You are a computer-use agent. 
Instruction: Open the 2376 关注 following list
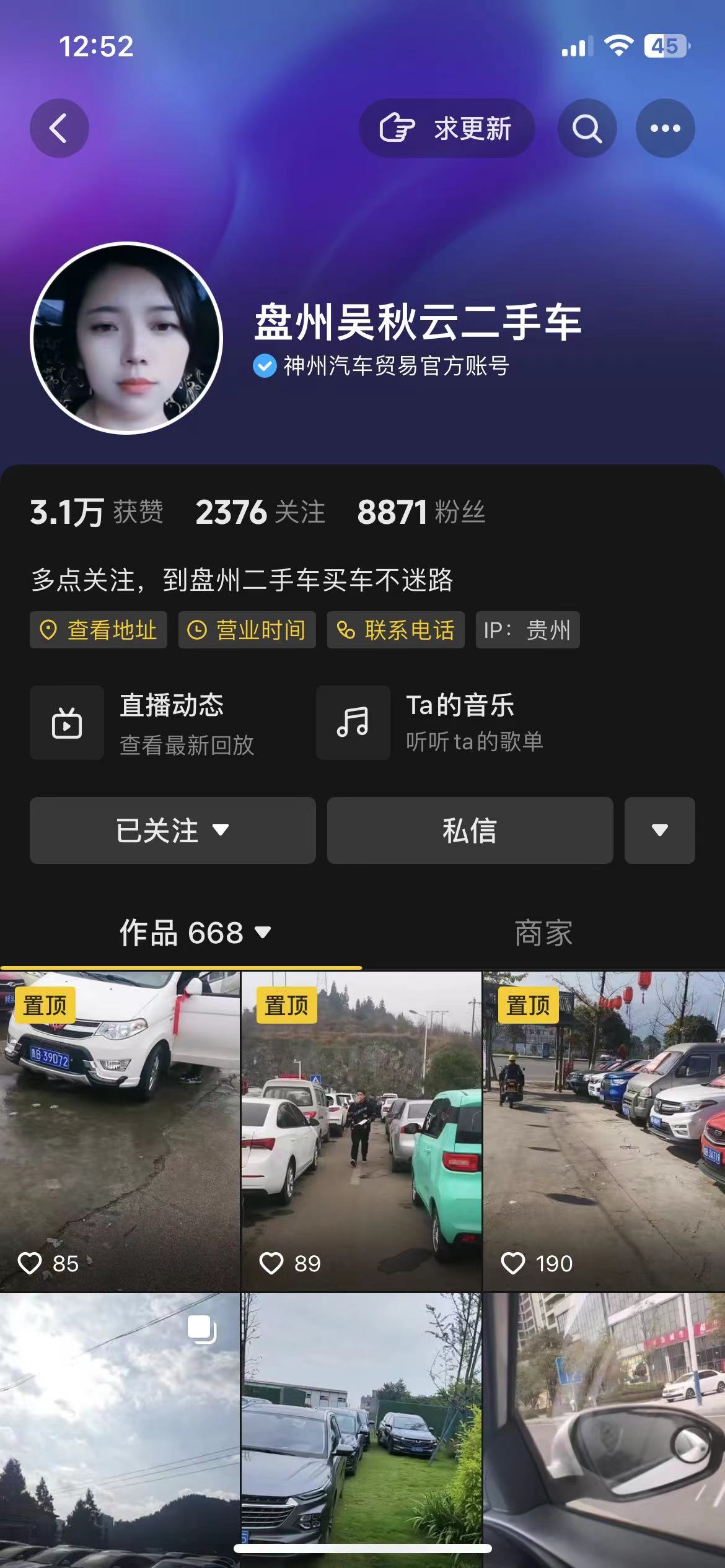click(x=260, y=512)
